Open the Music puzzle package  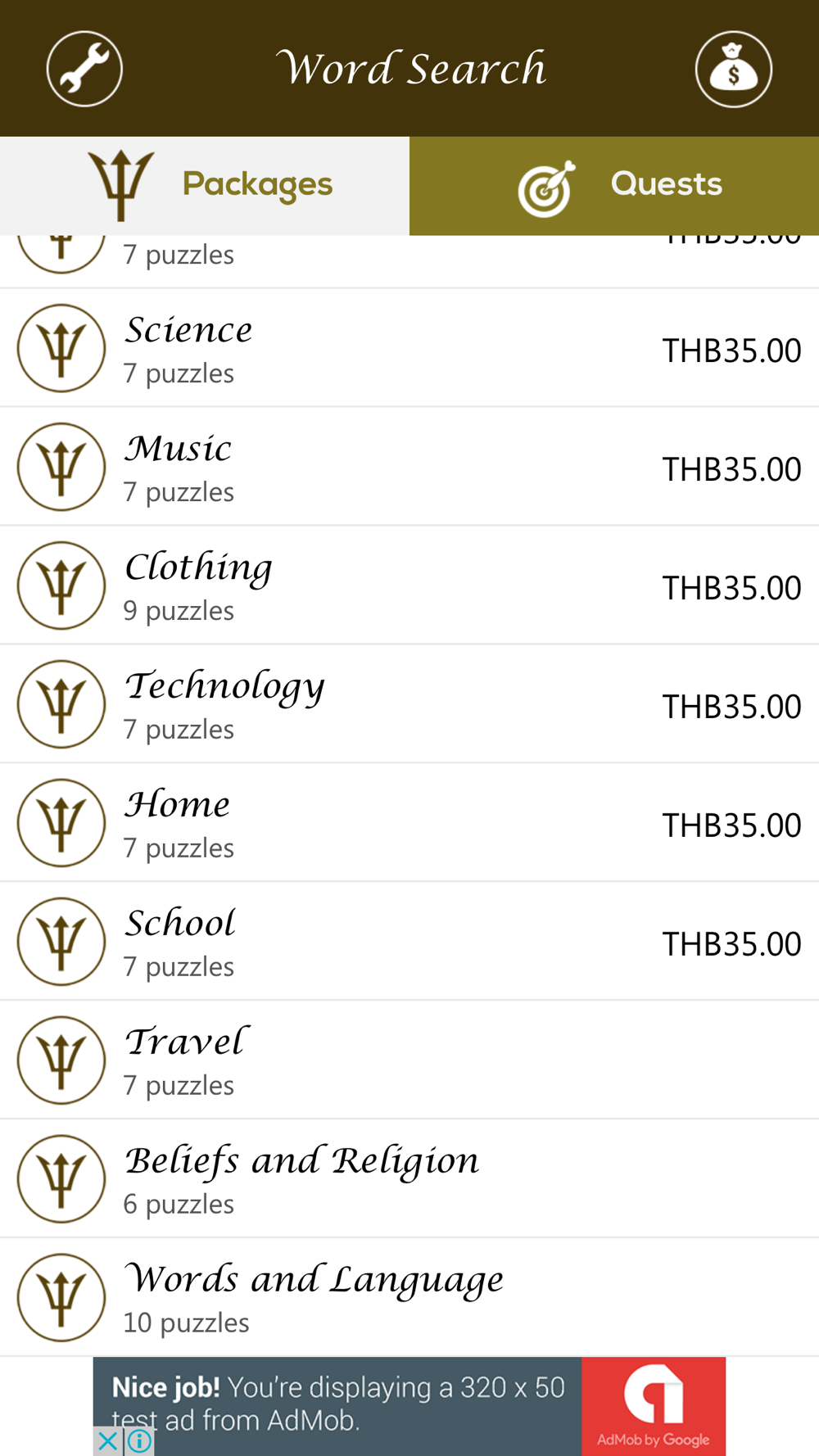[x=409, y=467]
